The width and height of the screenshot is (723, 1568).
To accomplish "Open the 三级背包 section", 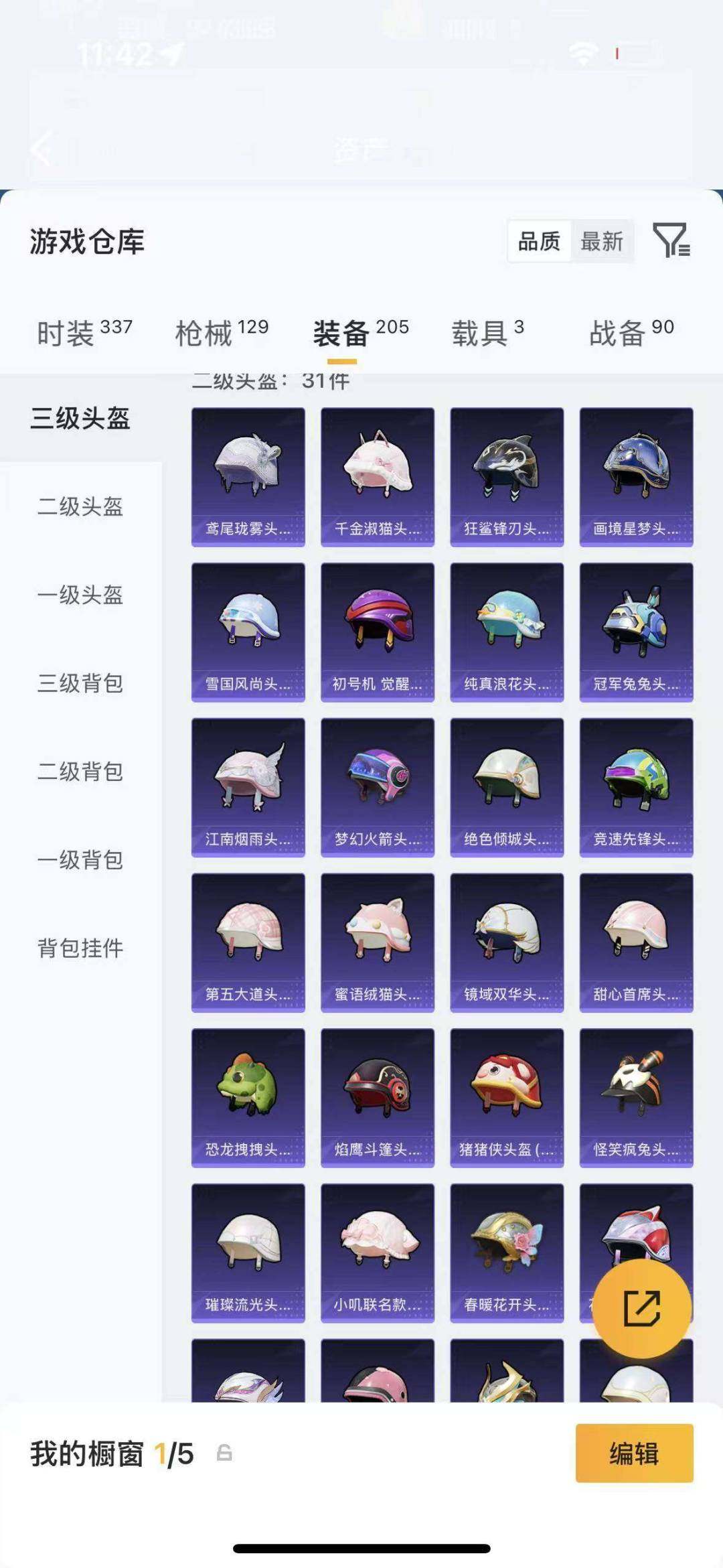I will click(80, 685).
